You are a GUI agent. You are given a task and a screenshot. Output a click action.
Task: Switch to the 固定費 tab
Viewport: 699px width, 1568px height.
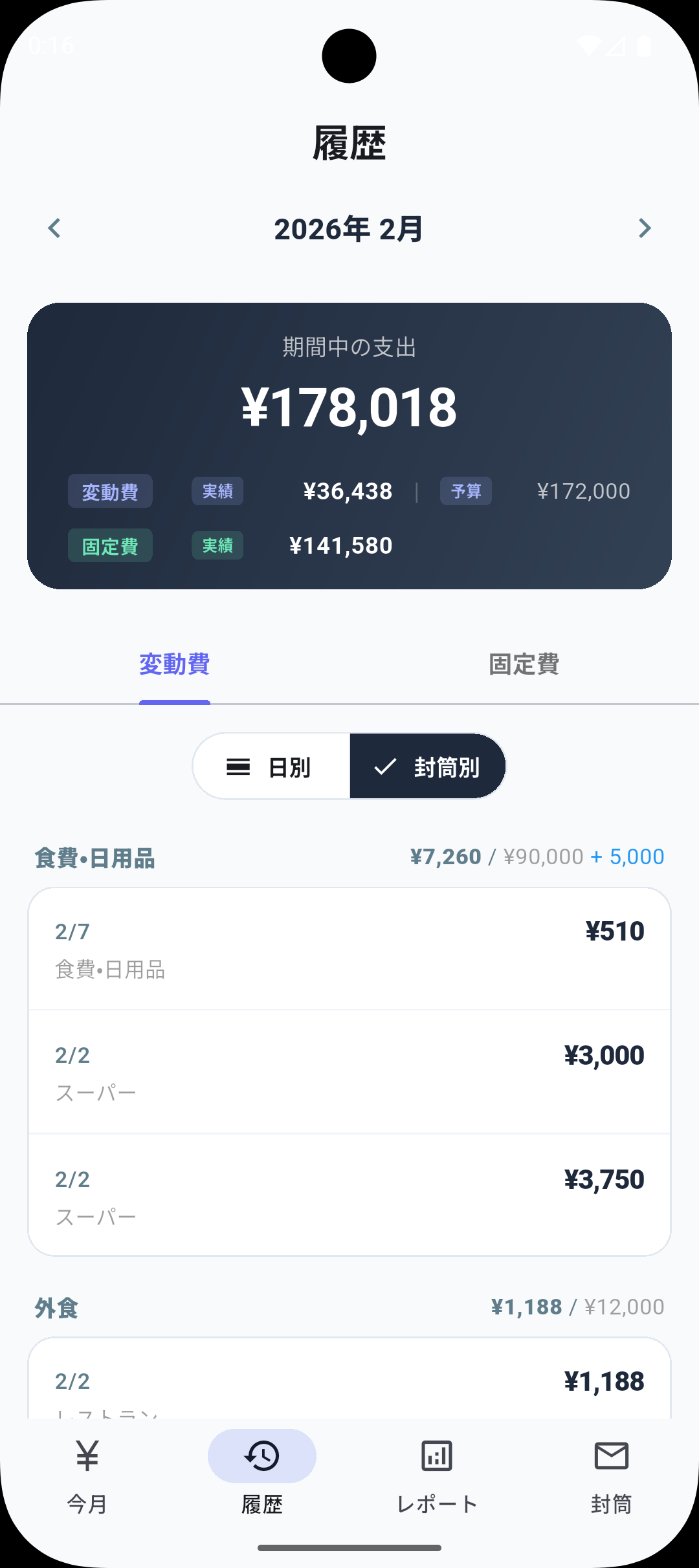[x=524, y=665]
